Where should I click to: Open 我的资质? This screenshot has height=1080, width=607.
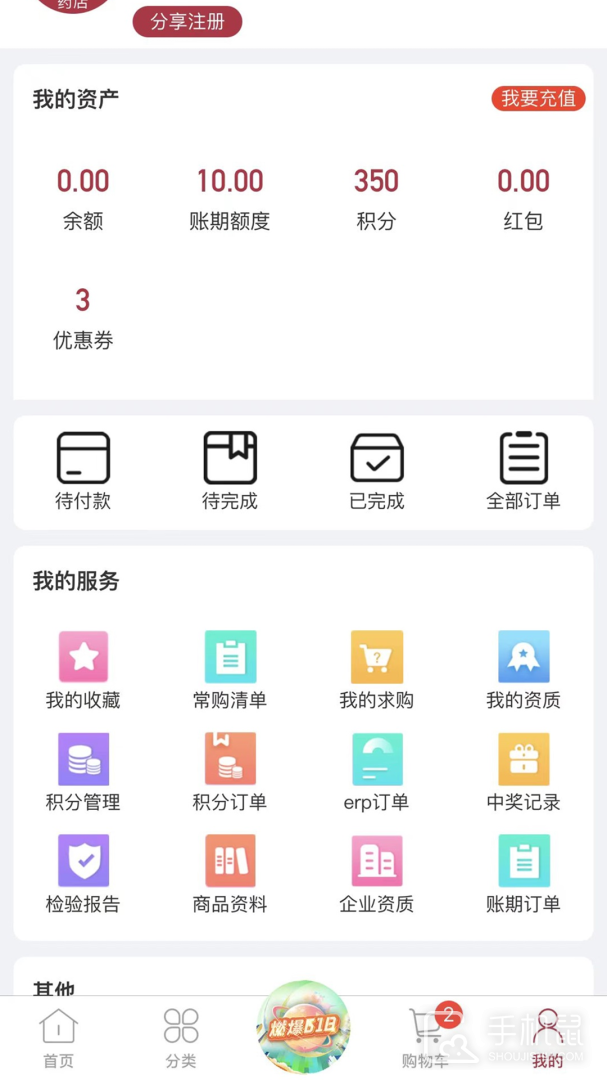[523, 670]
